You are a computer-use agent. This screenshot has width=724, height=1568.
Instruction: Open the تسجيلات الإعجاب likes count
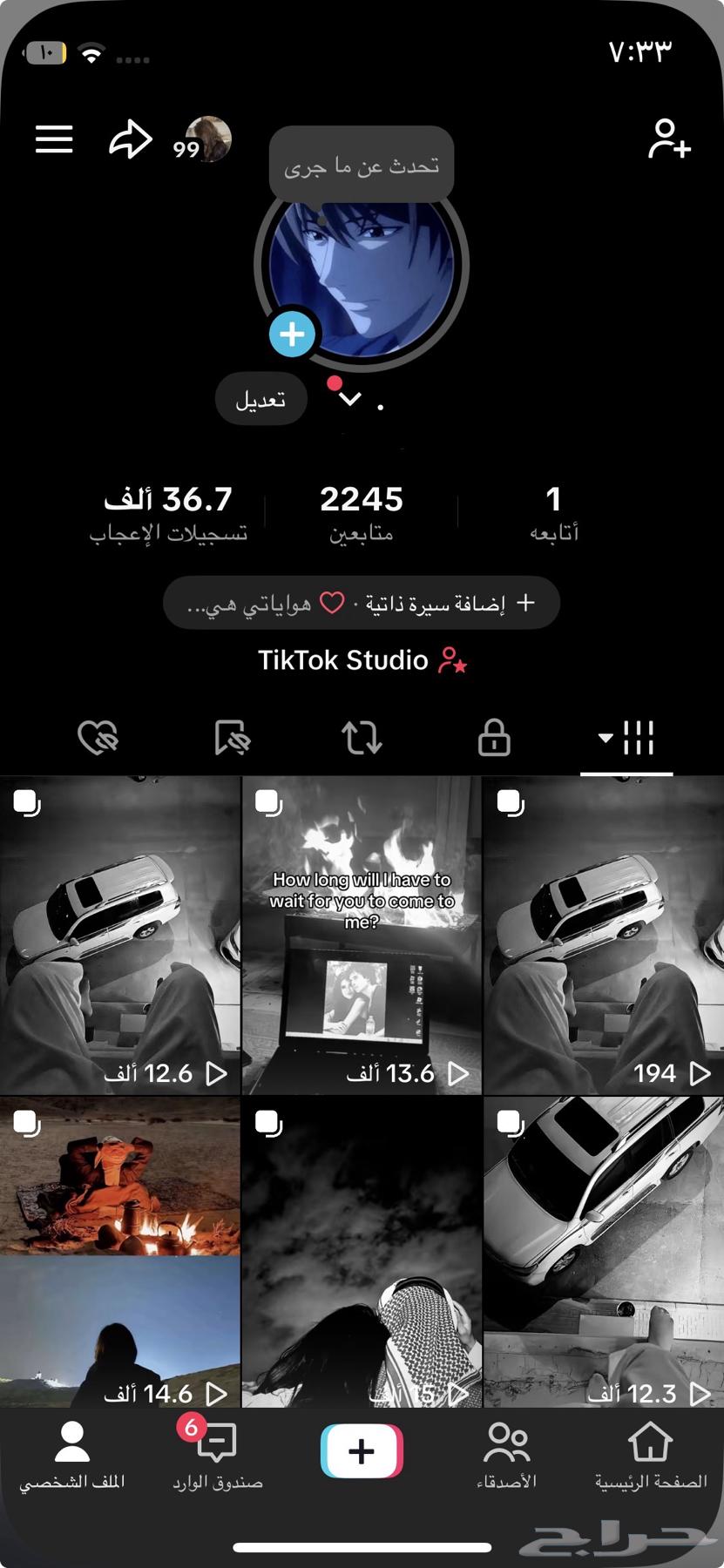[x=168, y=514]
